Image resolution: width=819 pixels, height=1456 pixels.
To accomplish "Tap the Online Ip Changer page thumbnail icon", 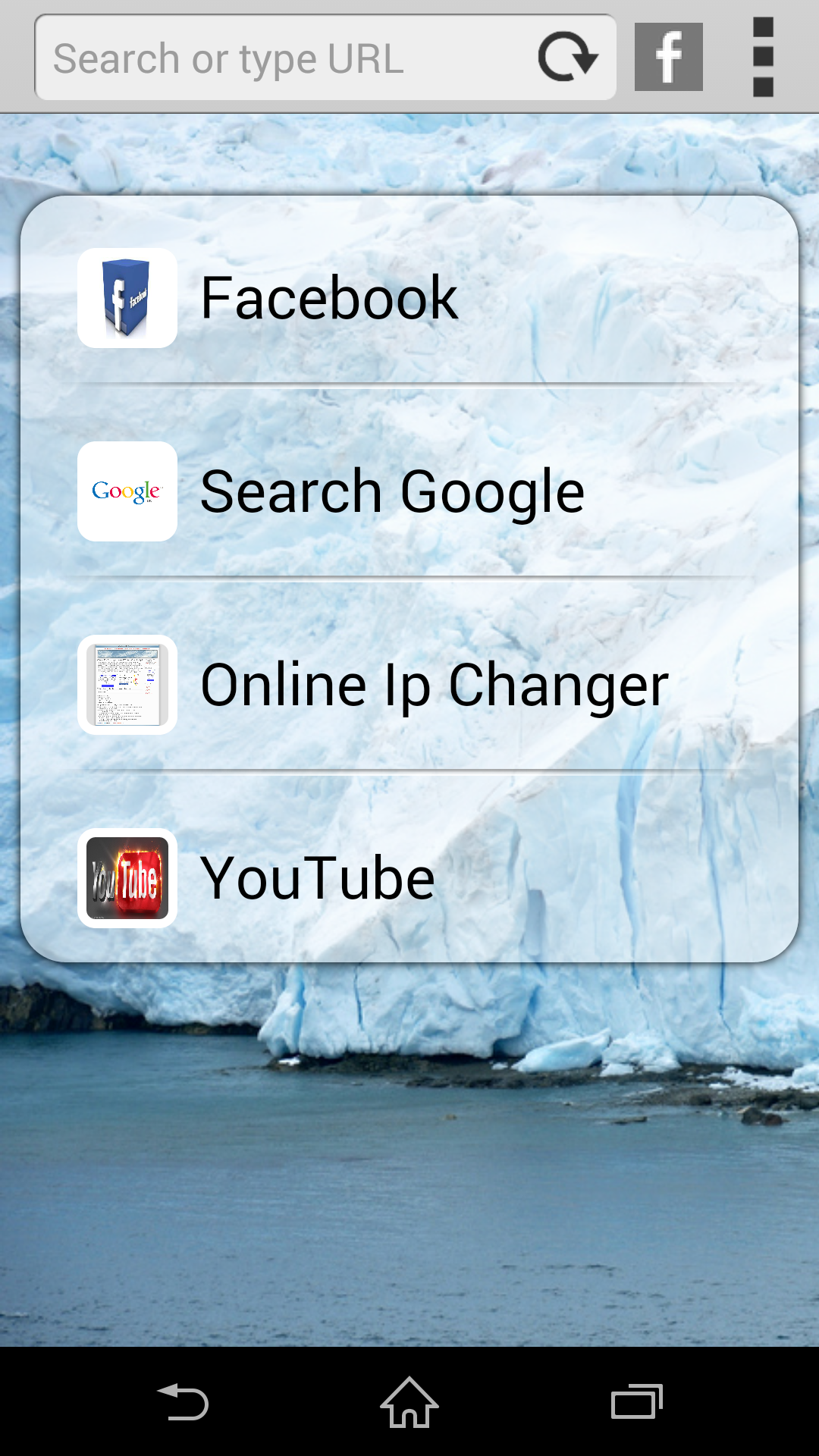I will pyautogui.click(x=127, y=685).
